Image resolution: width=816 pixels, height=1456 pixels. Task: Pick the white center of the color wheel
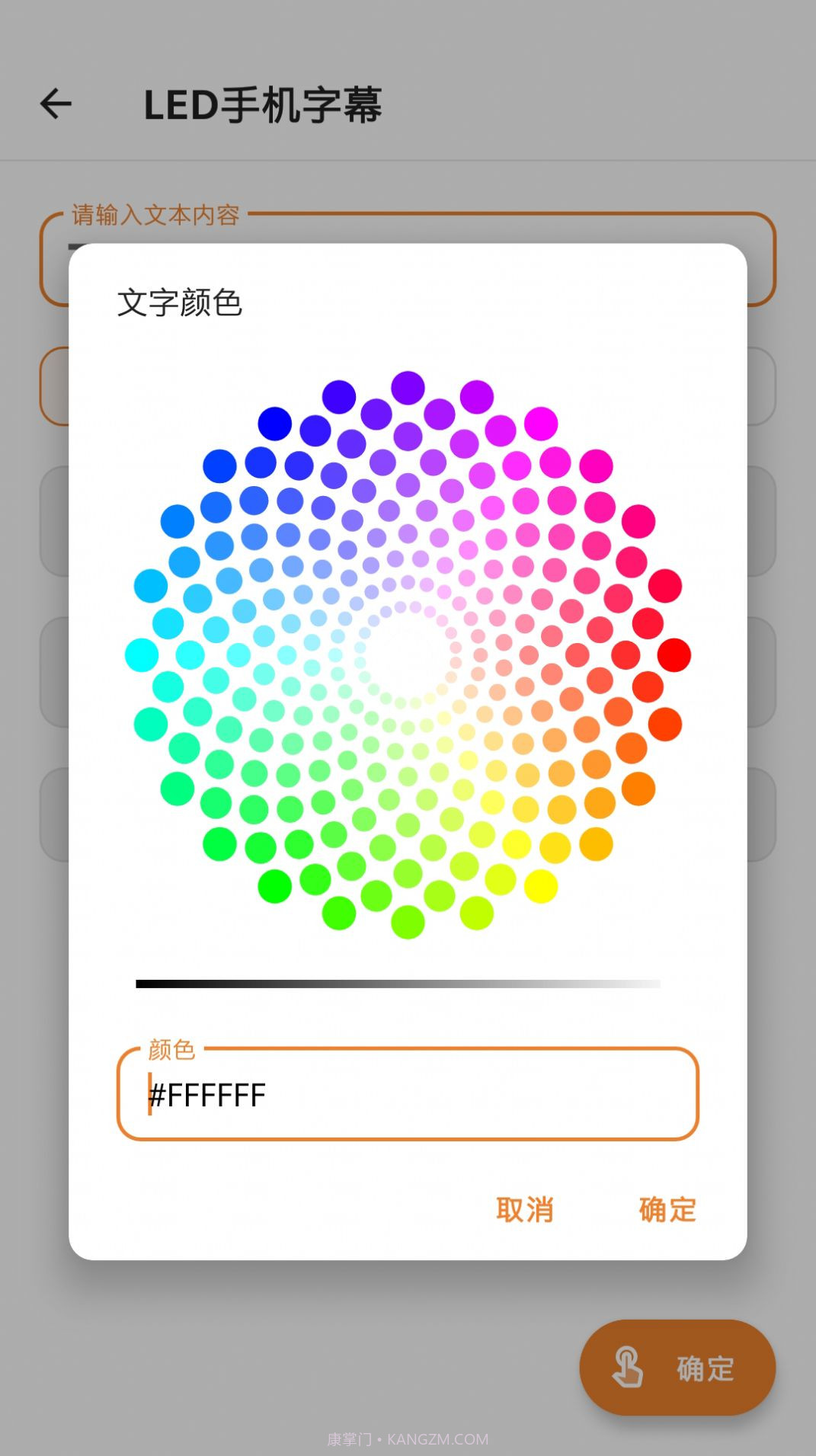(408, 654)
